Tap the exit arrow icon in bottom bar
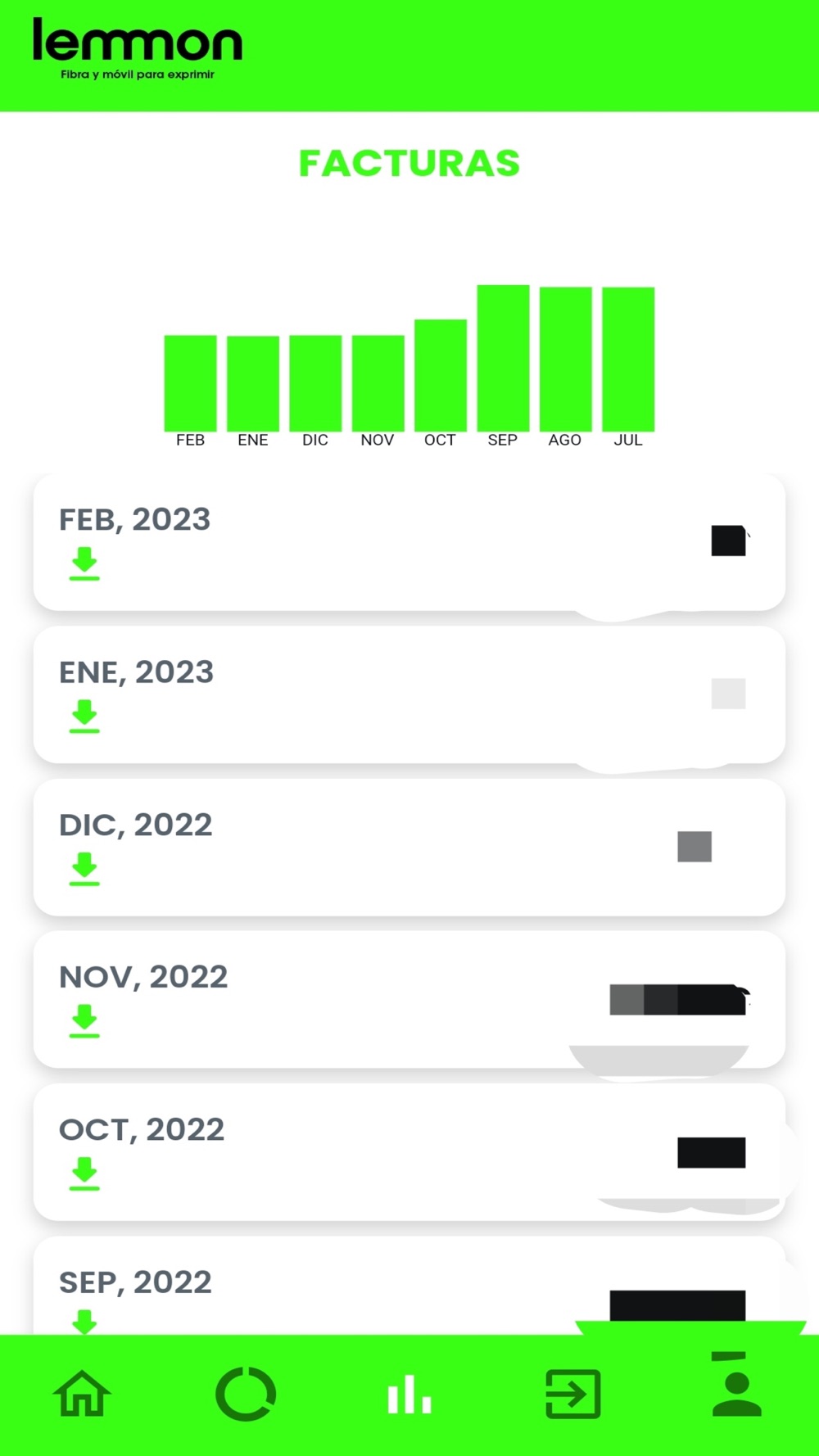Image resolution: width=819 pixels, height=1456 pixels. click(x=573, y=1394)
